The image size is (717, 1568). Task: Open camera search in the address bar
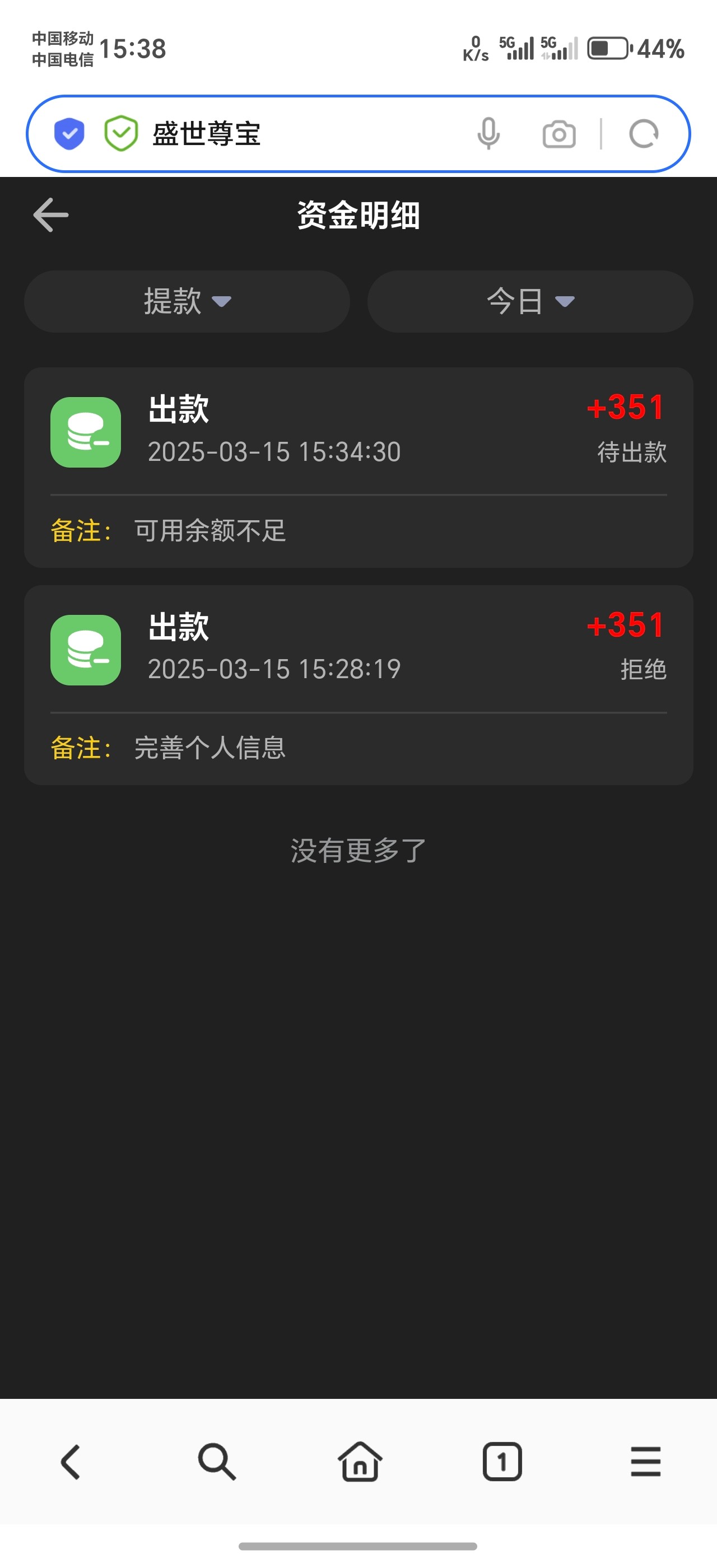558,134
